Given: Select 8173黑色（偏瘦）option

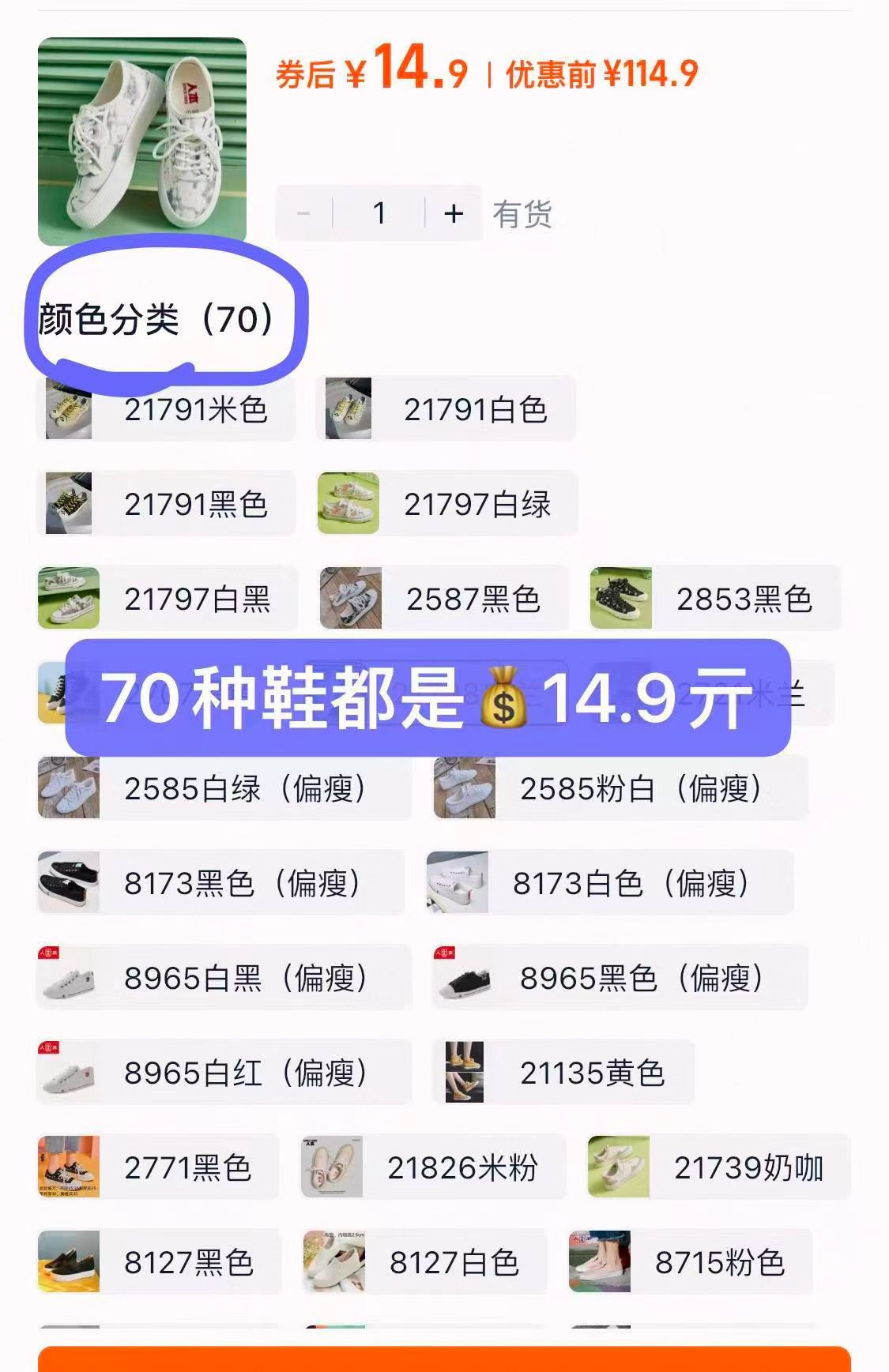Looking at the screenshot, I should click(x=220, y=883).
